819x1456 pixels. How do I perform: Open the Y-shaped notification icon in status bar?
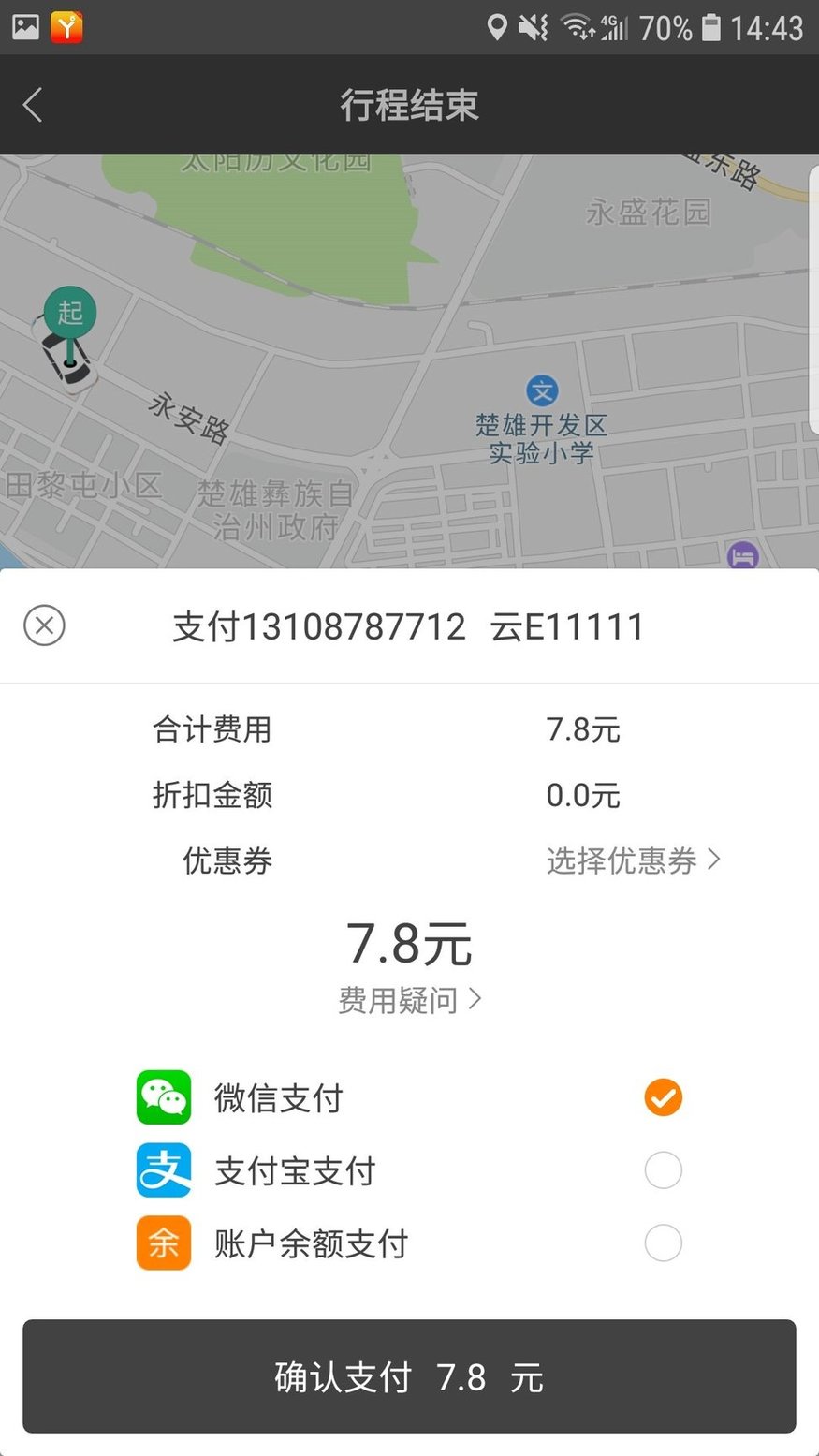66,26
